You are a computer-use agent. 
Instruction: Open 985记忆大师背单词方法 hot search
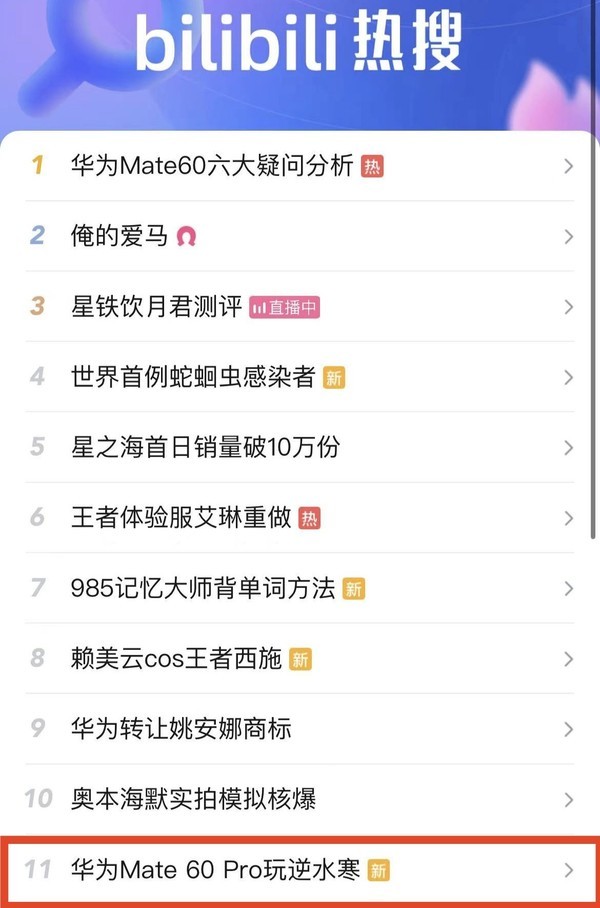click(x=203, y=588)
